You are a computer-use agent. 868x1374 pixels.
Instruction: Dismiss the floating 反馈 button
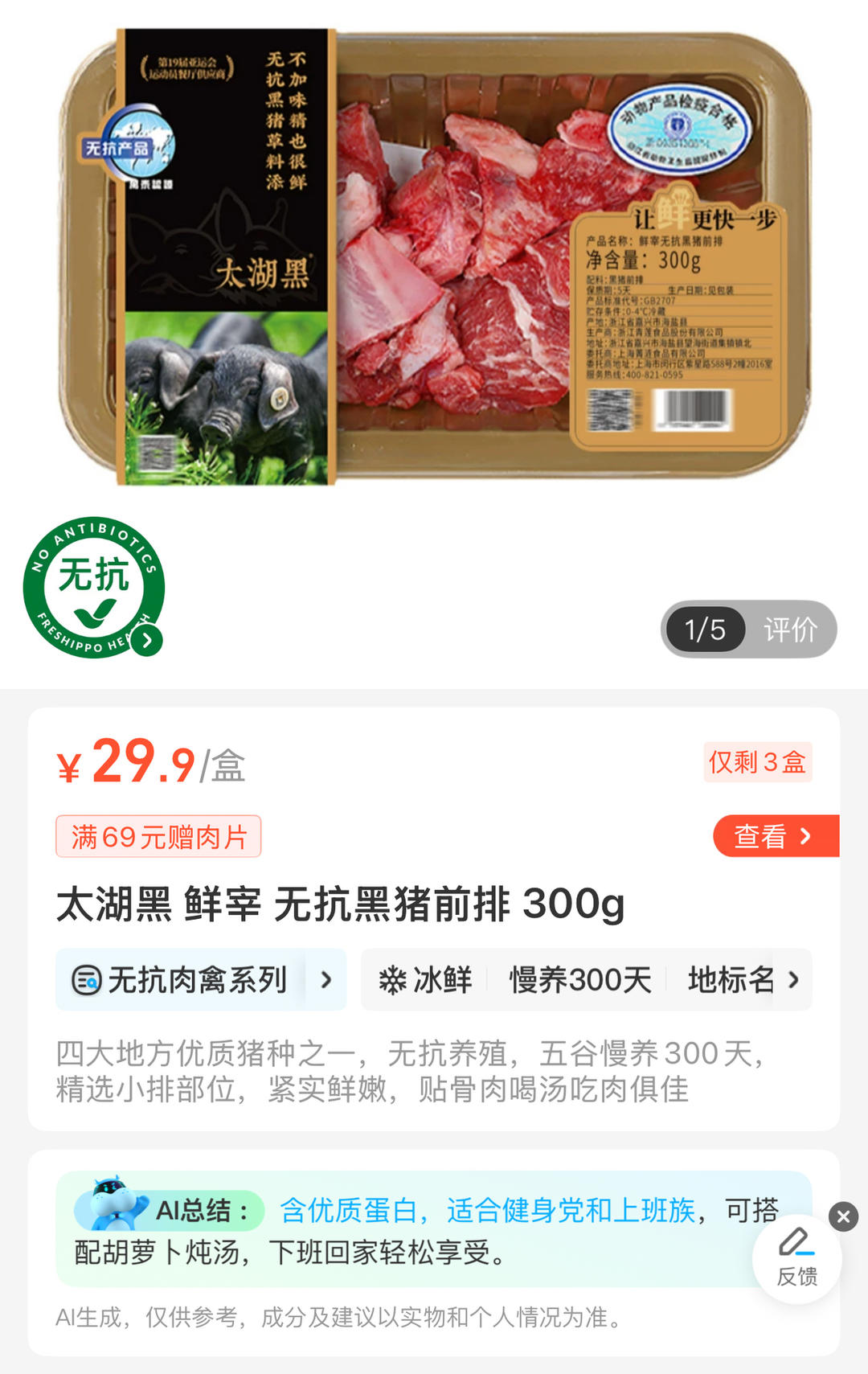[x=843, y=1216]
